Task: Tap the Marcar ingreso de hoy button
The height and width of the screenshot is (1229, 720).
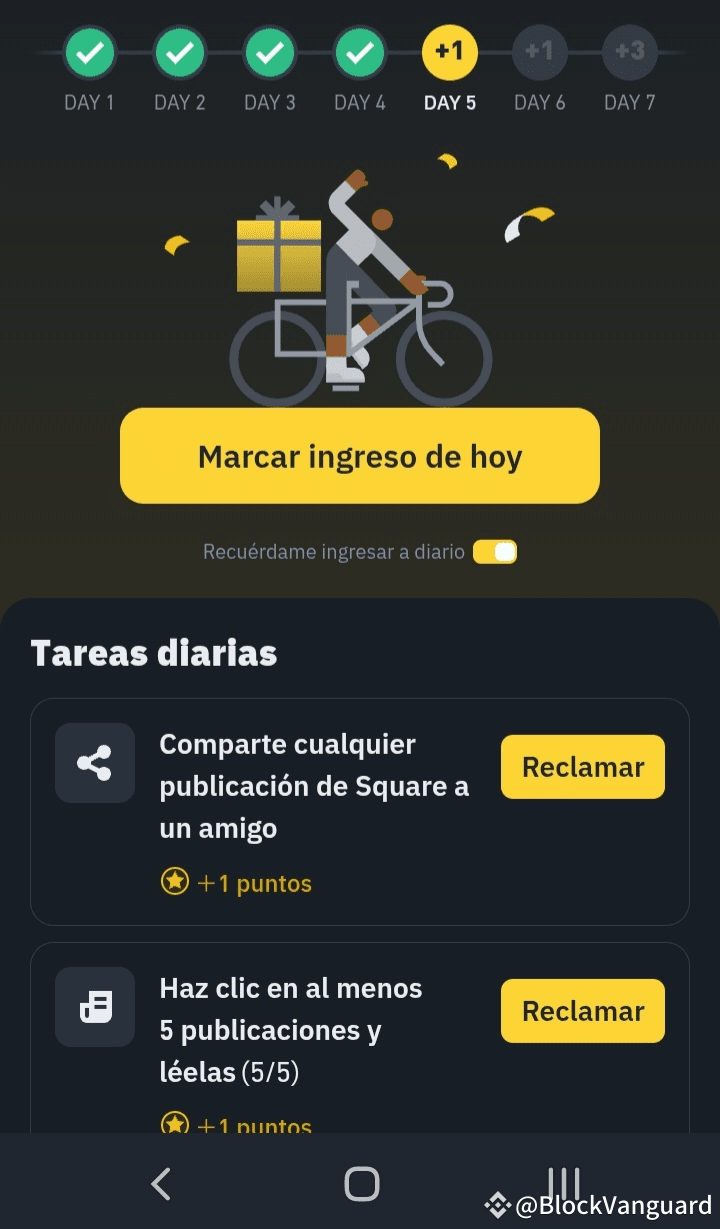Action: click(x=360, y=456)
